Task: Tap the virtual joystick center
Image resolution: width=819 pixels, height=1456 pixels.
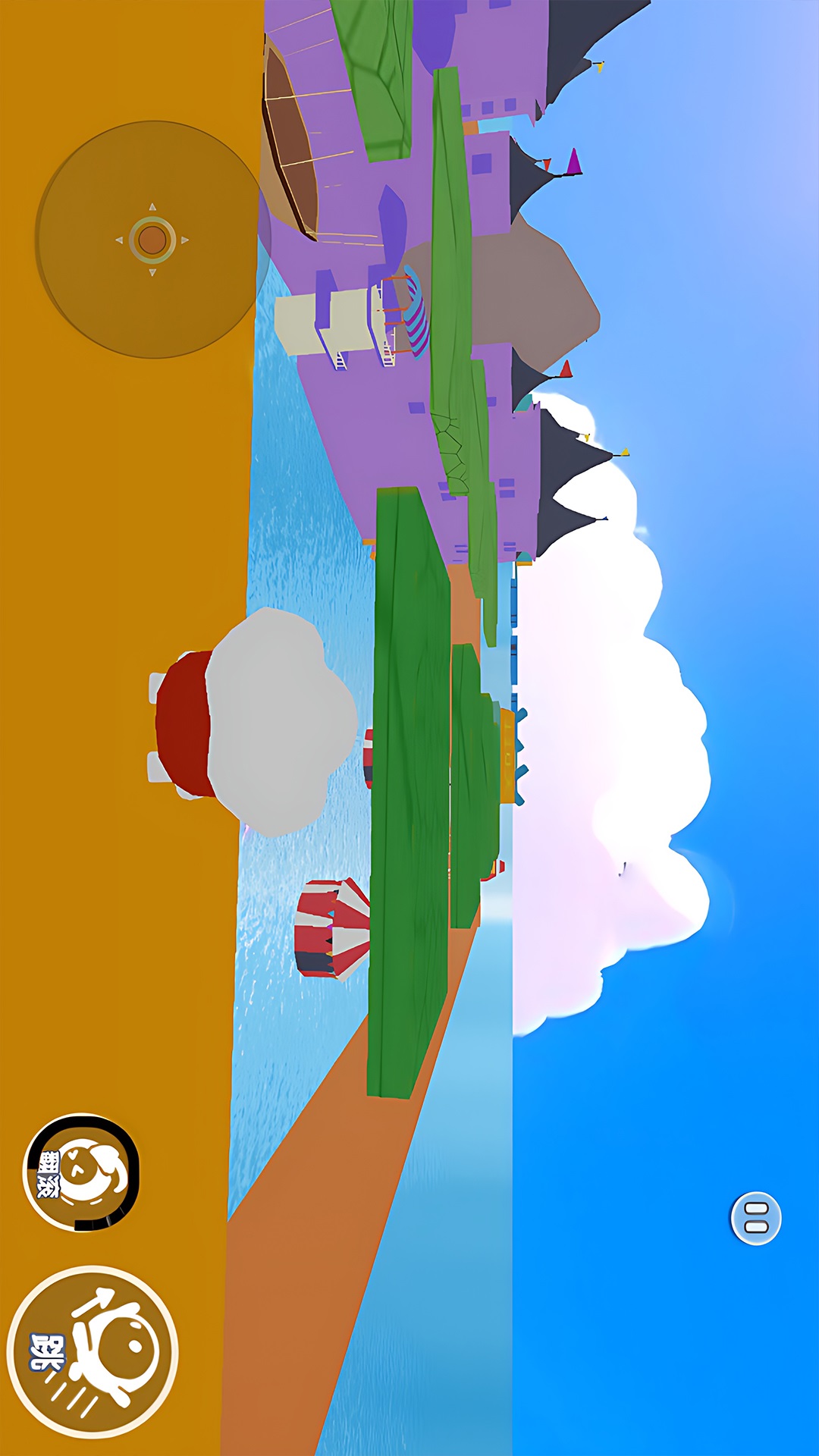Action: click(152, 240)
